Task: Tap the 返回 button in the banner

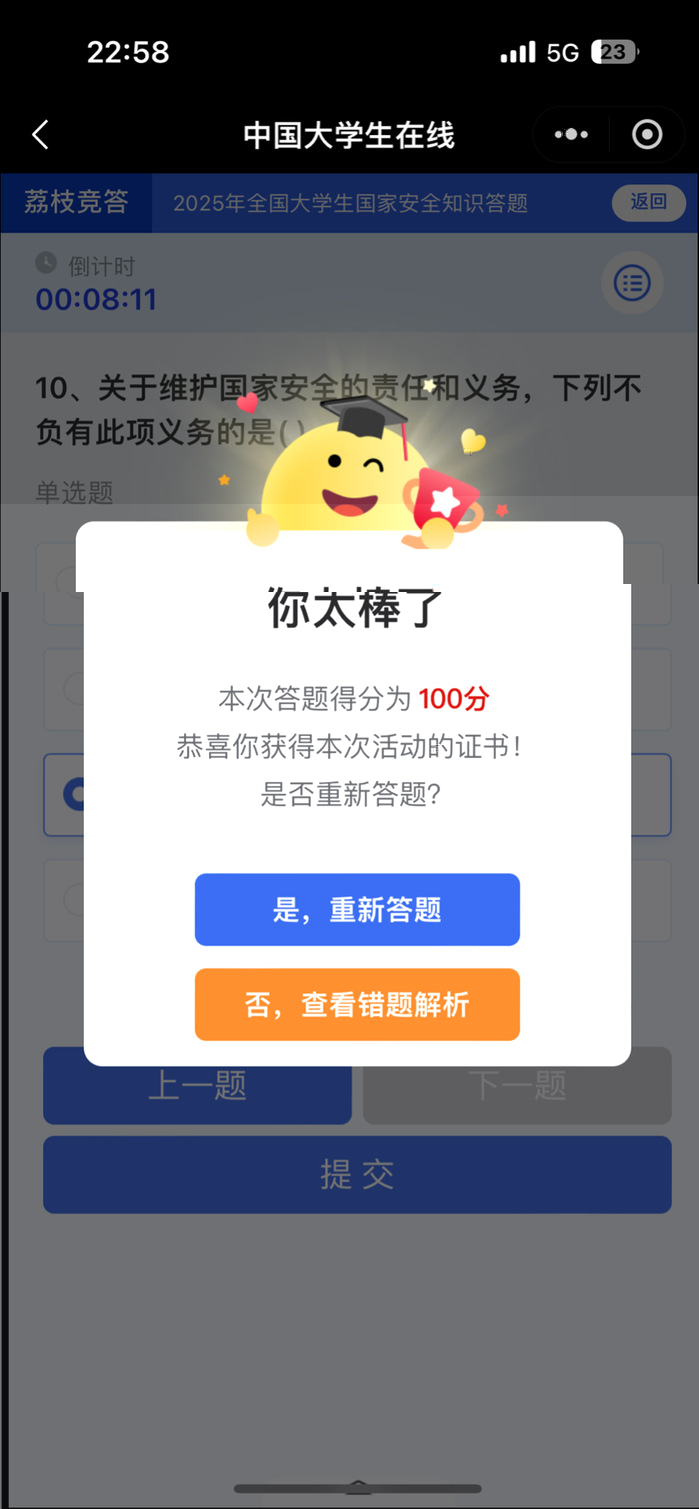Action: tap(648, 202)
